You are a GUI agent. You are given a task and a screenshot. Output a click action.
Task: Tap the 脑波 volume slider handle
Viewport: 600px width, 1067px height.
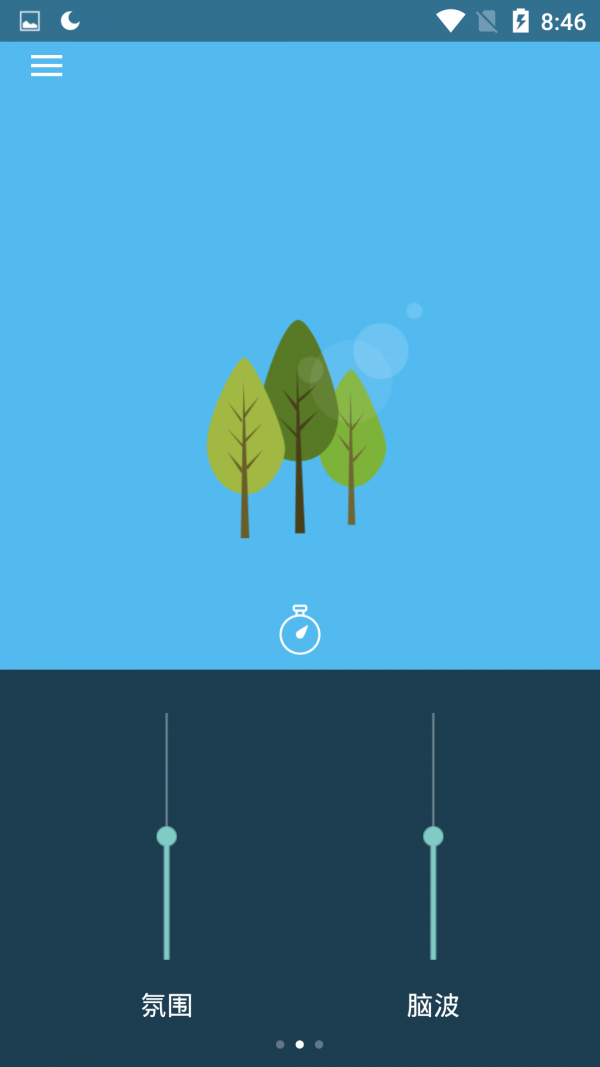433,836
